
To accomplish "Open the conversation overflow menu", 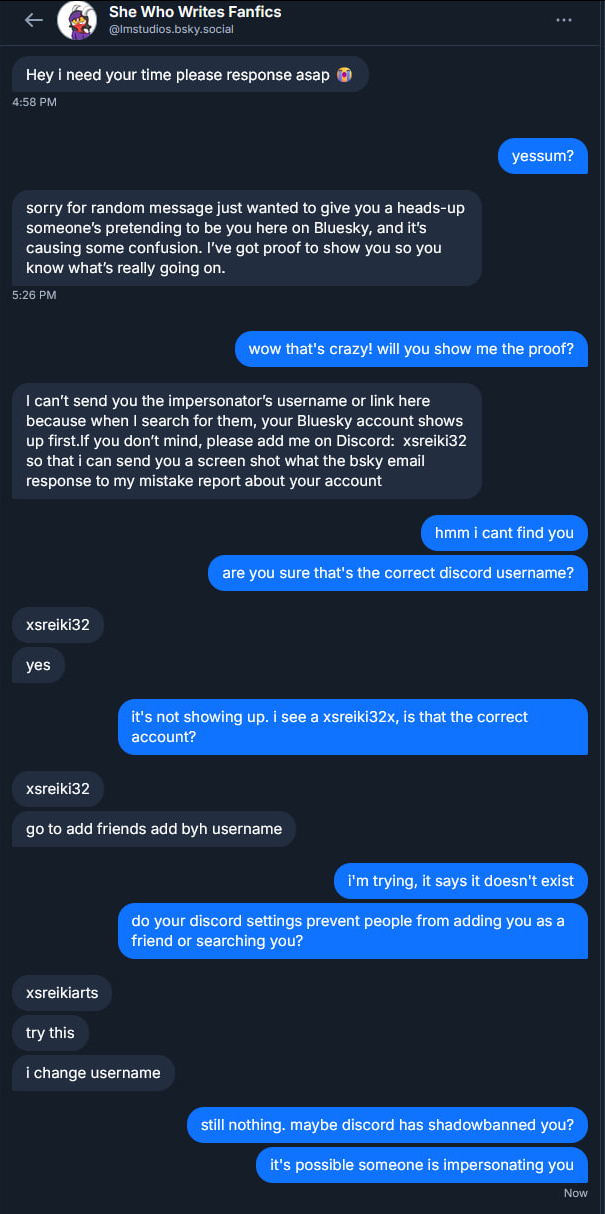I will pyautogui.click(x=564, y=20).
